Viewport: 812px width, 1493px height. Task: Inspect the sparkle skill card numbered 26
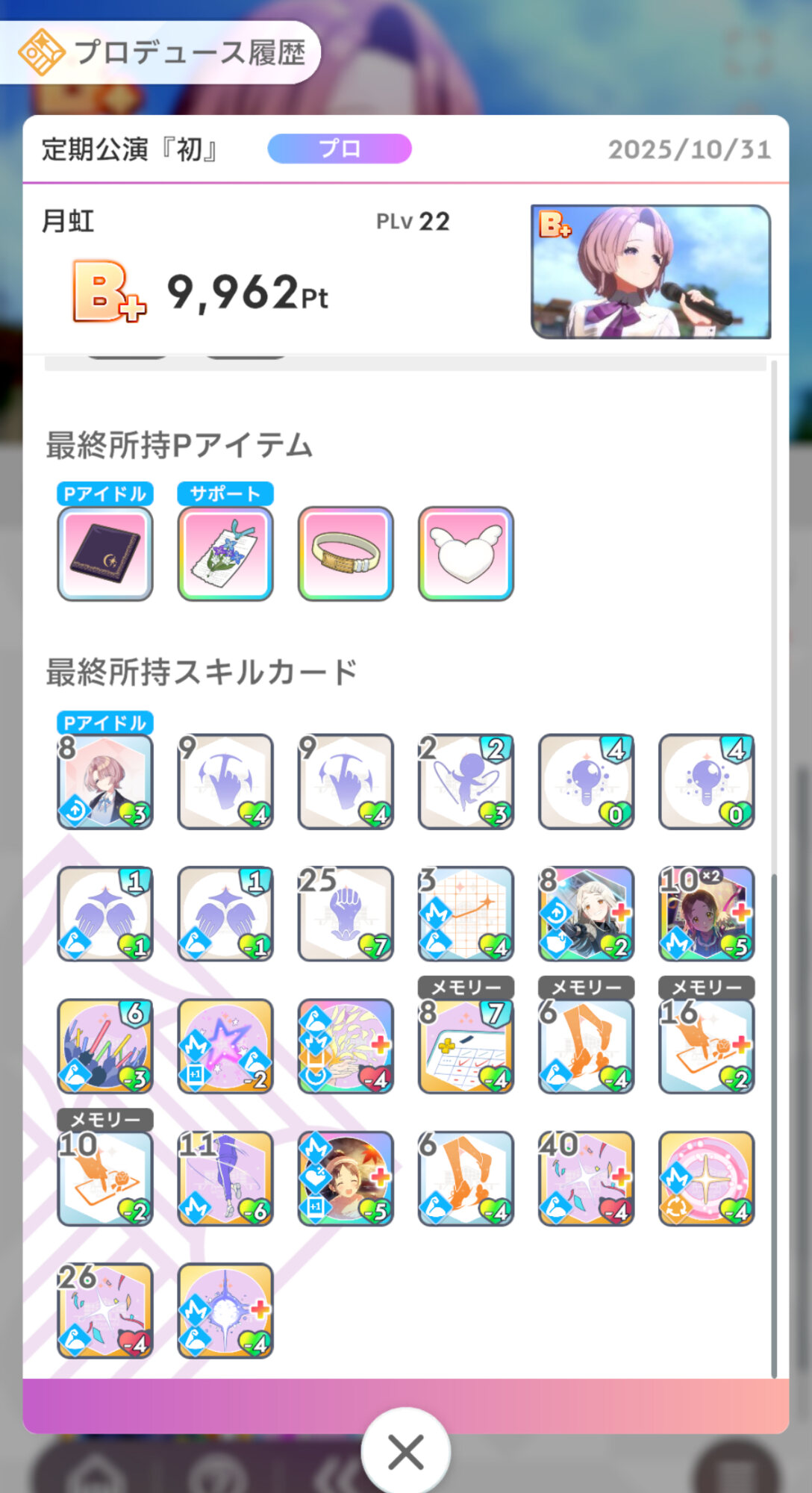coord(105,1310)
